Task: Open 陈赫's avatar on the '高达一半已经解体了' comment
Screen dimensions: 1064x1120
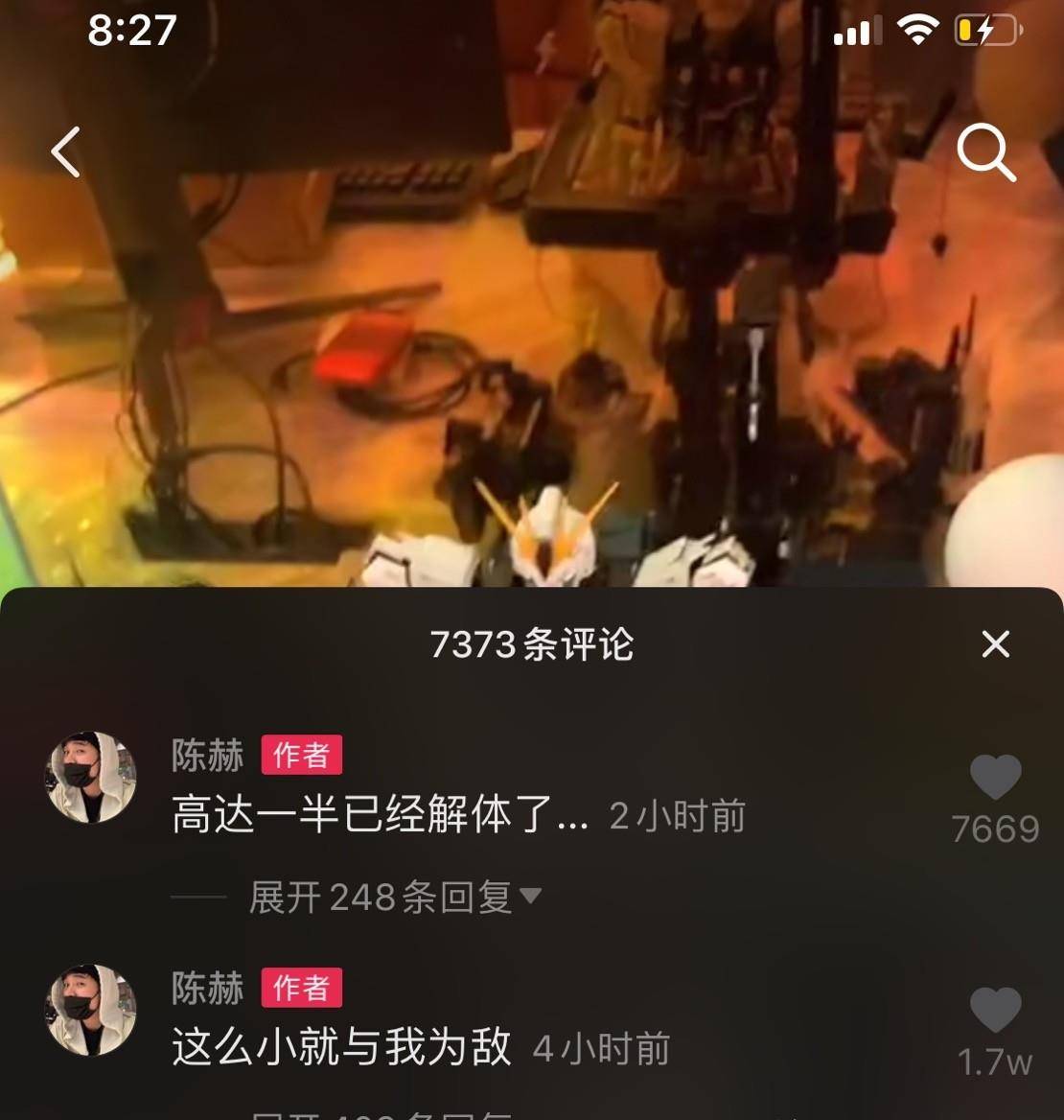Action: pyautogui.click(x=92, y=777)
